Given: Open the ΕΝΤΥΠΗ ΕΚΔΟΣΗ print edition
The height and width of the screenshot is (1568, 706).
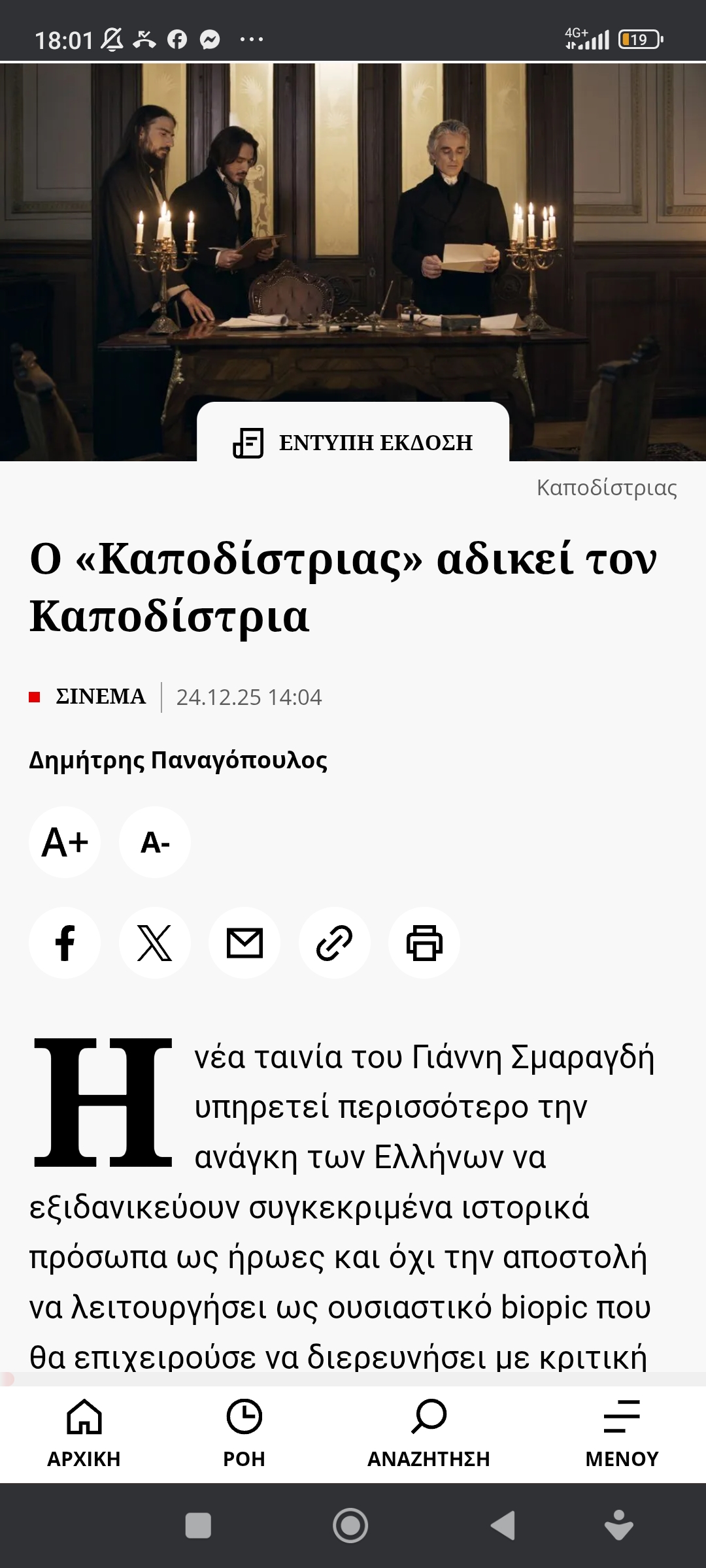Looking at the screenshot, I should pyautogui.click(x=353, y=442).
